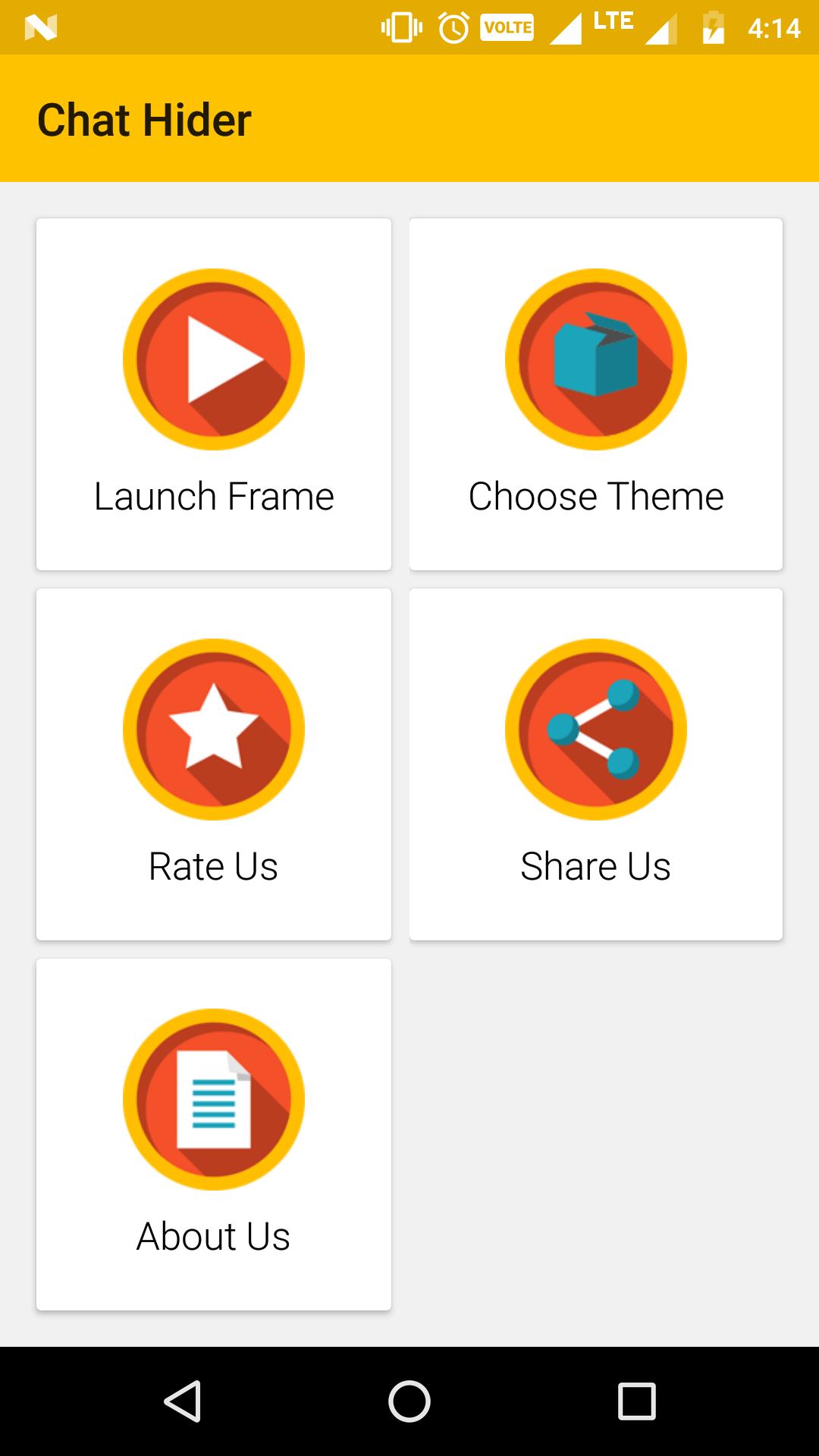Go back using the navigation bar
819x1456 pixels.
pos(182,1401)
